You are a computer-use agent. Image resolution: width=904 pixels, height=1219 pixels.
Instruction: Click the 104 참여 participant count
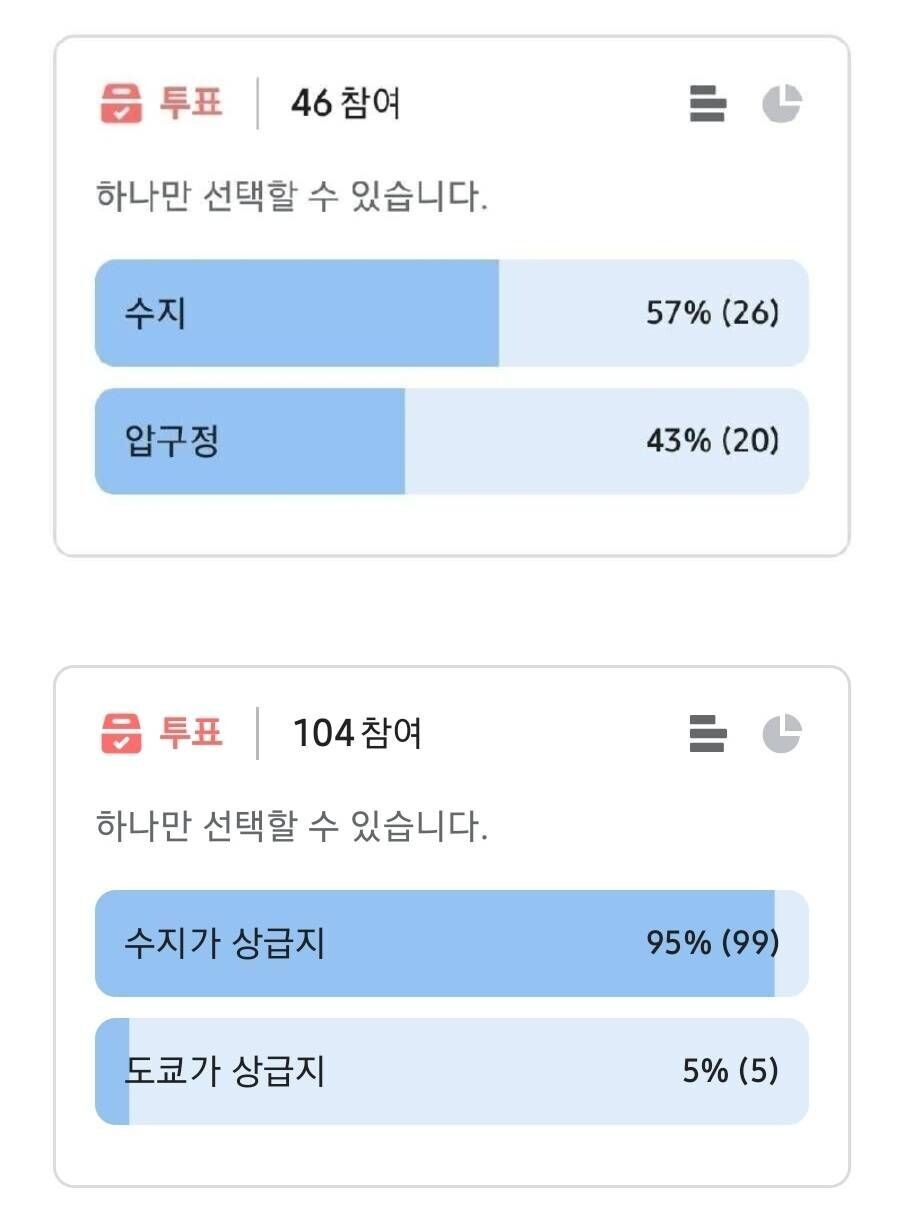click(x=353, y=733)
